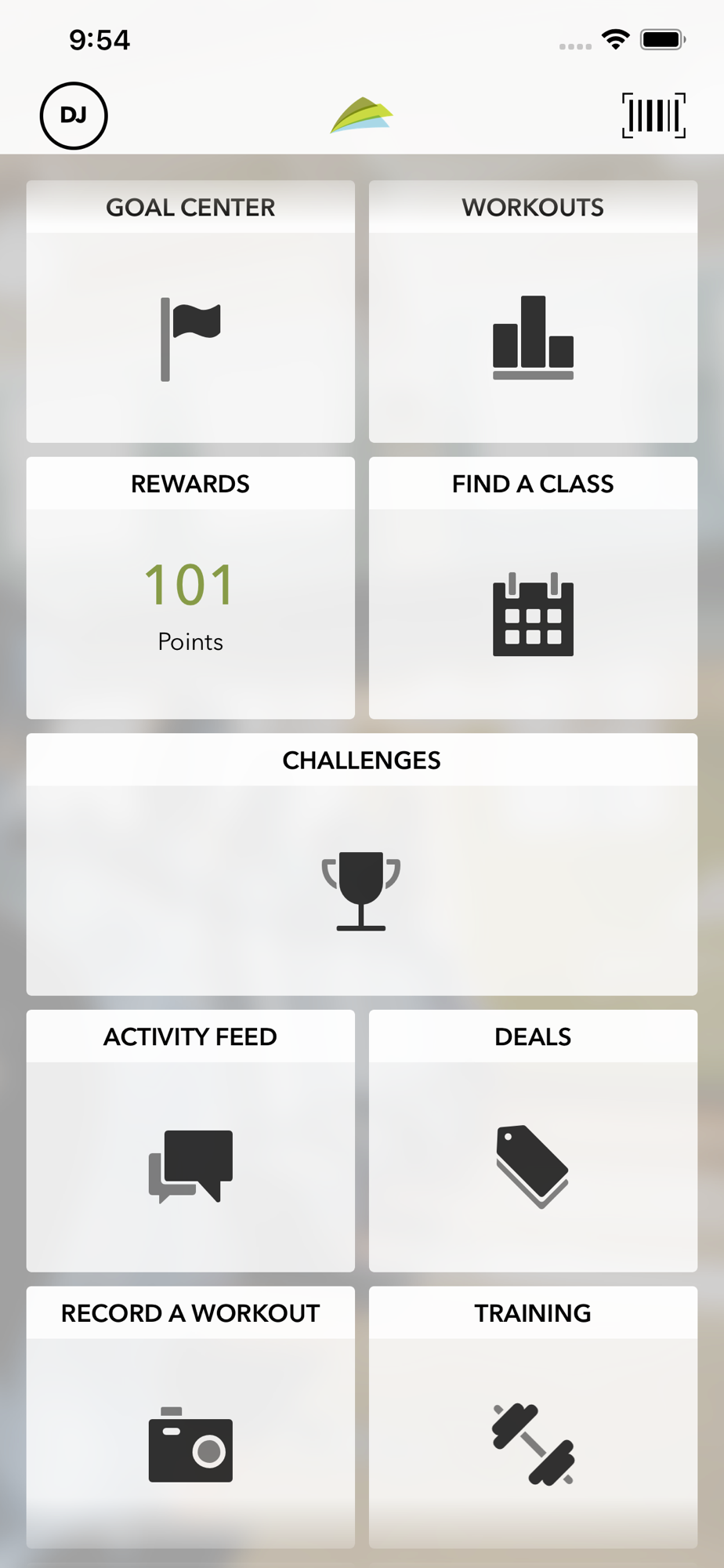
Task: Open the Challenges tile
Action: 362,864
